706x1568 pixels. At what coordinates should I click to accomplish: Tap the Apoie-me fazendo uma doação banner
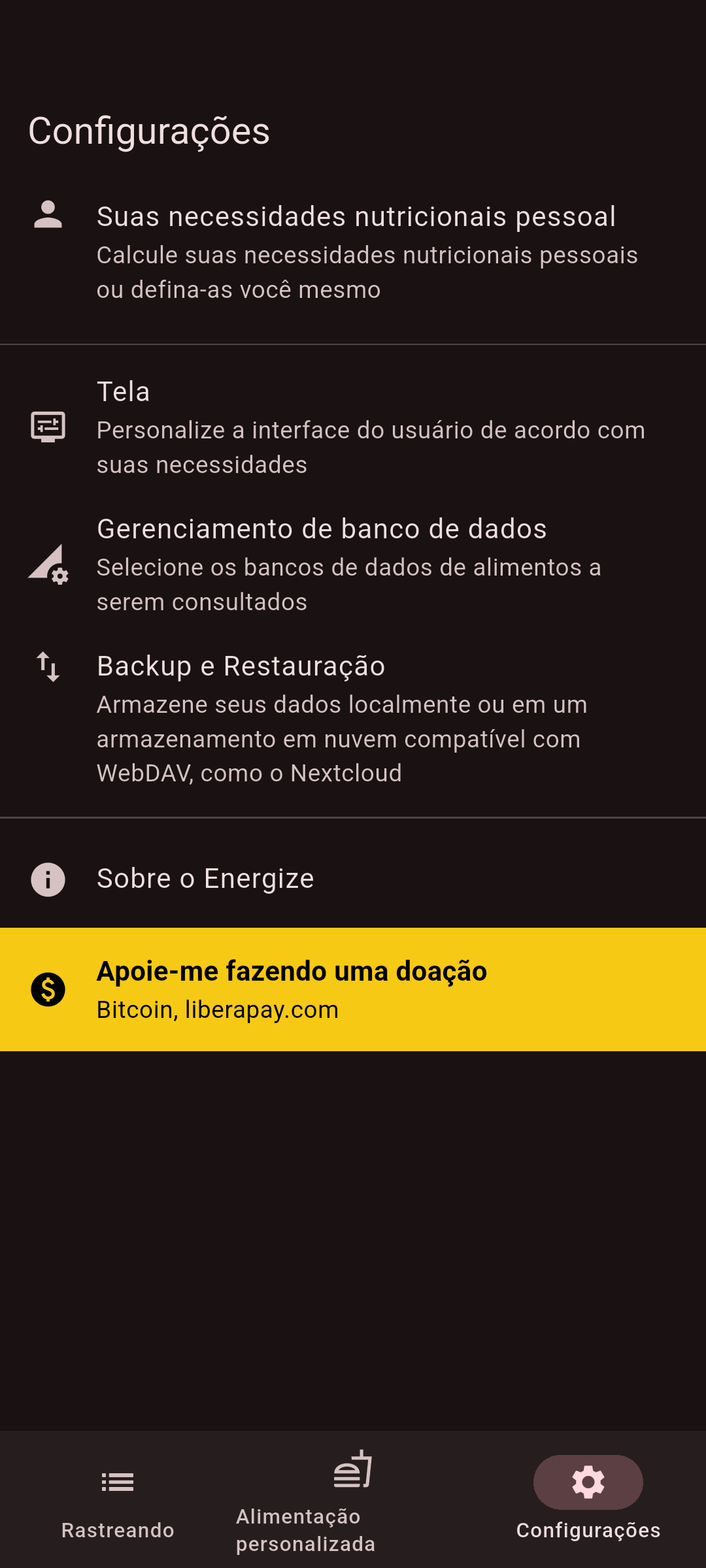click(353, 989)
